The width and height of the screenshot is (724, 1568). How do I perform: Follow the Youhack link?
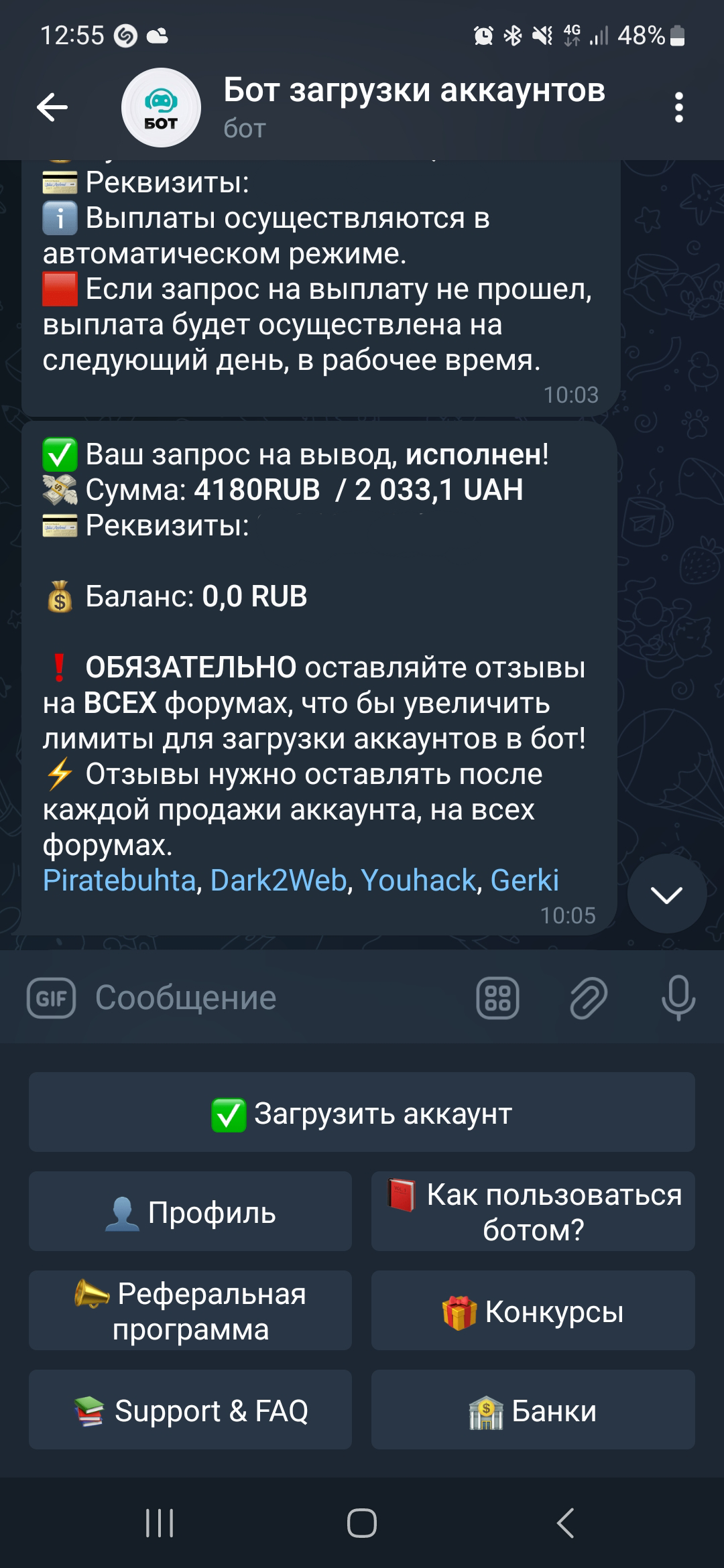coord(418,880)
